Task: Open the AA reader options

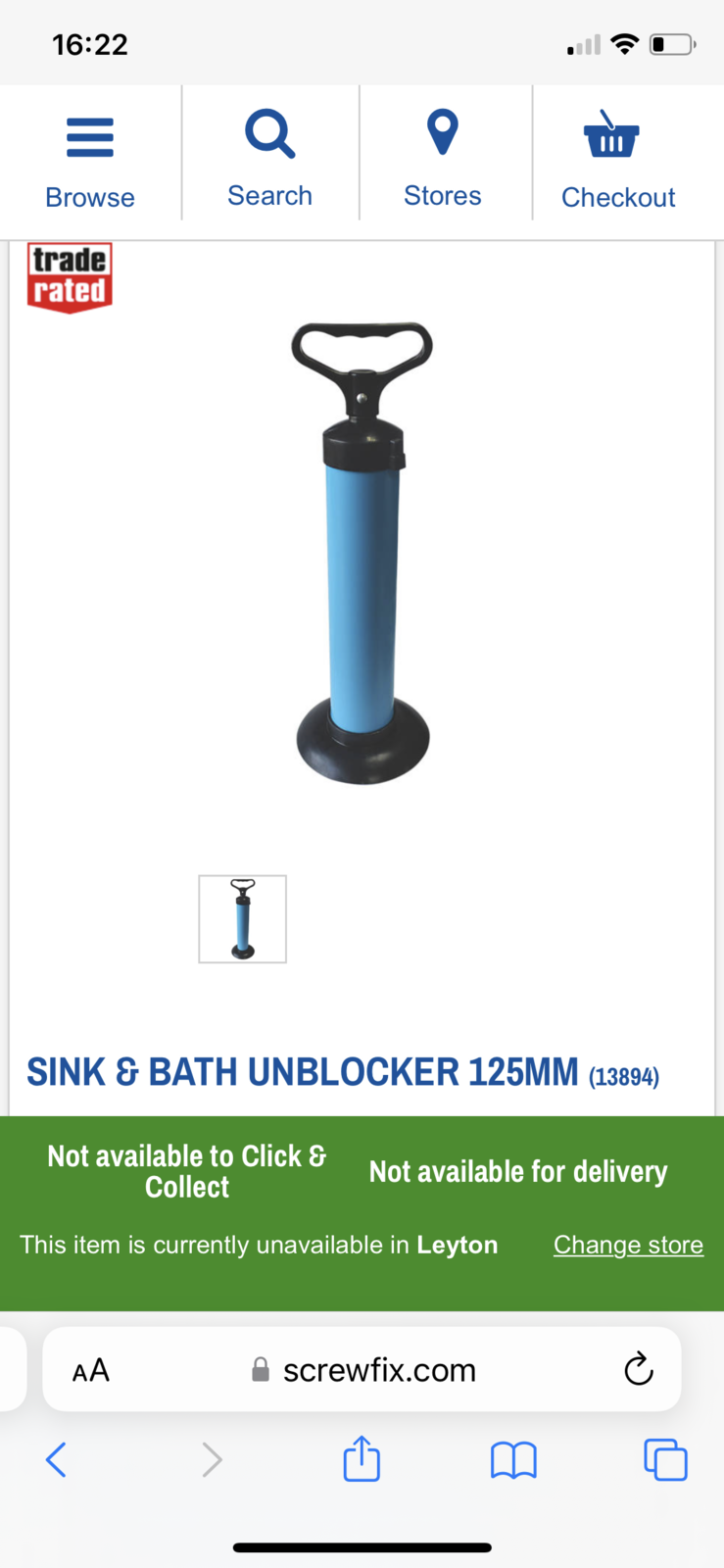Action: point(91,1370)
